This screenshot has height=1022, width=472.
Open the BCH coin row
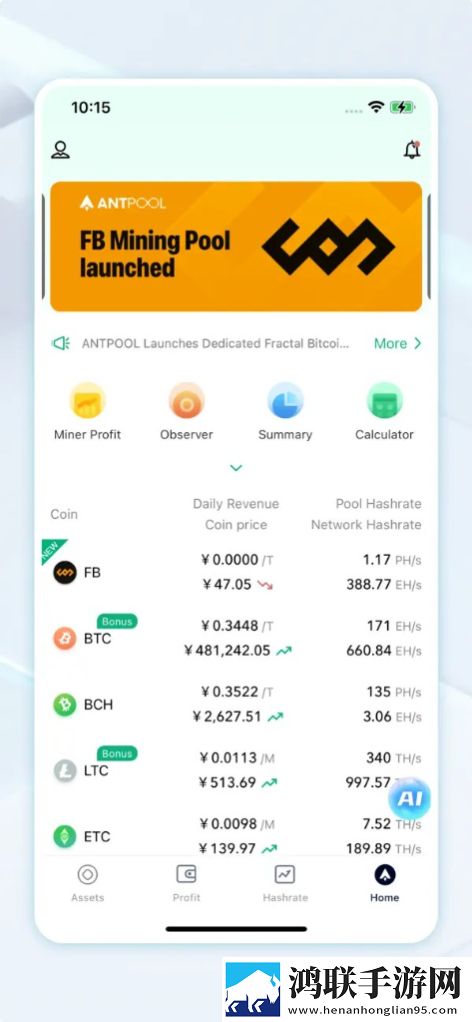coord(236,704)
